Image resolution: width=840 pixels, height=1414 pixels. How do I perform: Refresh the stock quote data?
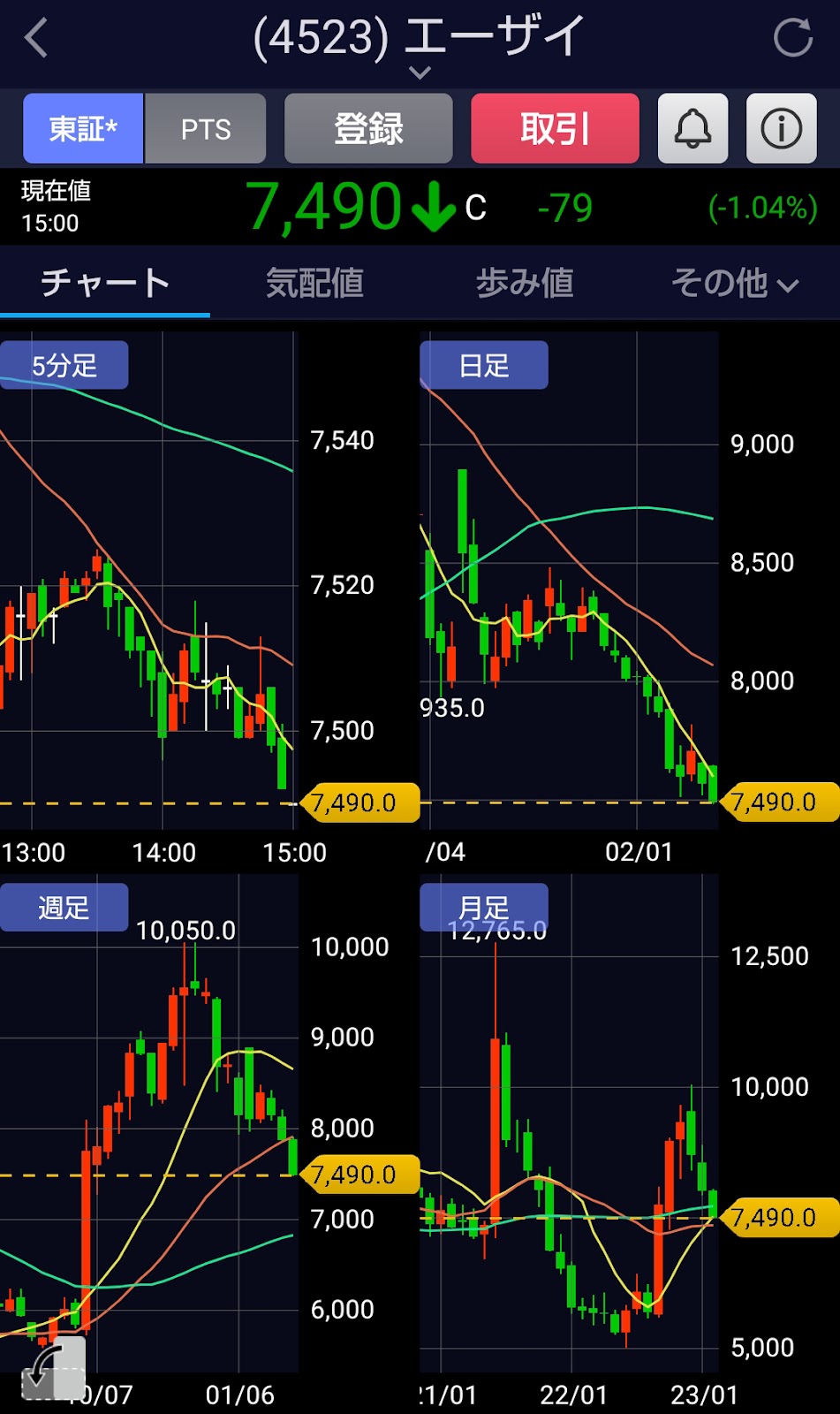791,38
